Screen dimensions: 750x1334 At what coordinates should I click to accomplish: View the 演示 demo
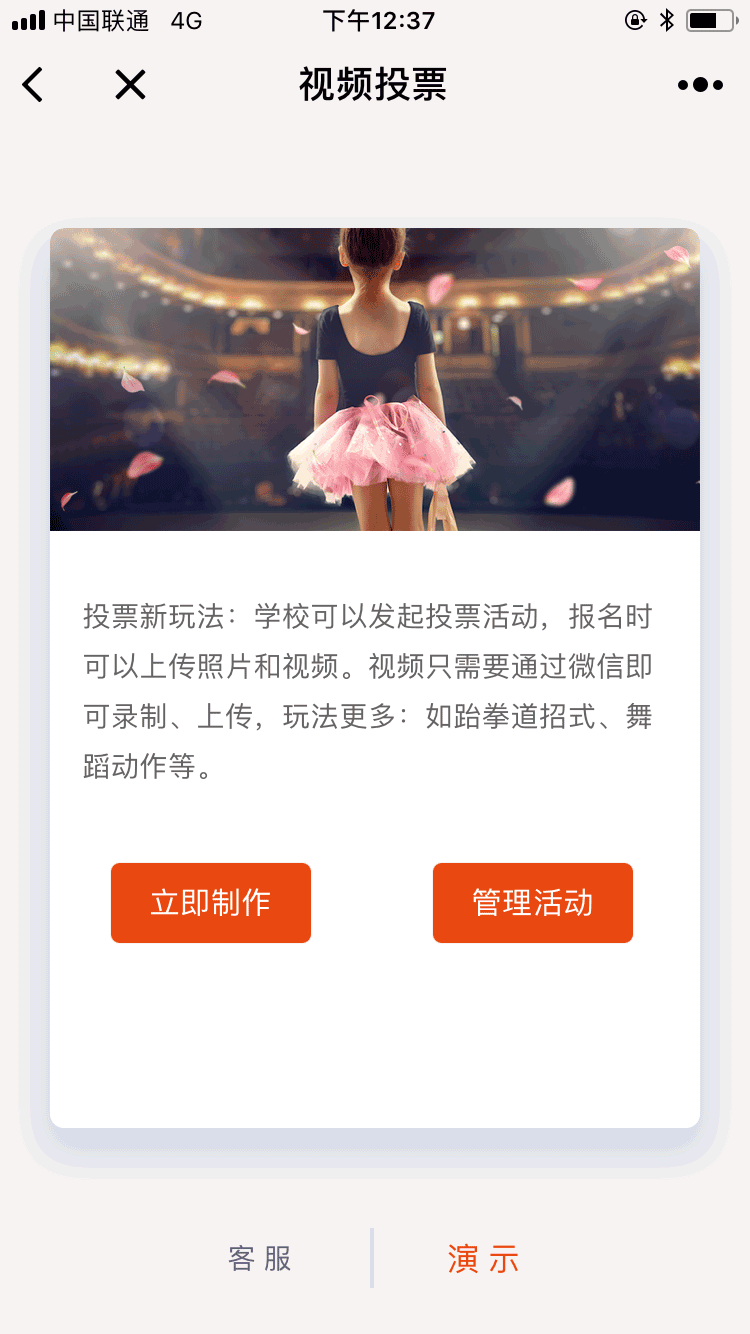pos(484,1258)
